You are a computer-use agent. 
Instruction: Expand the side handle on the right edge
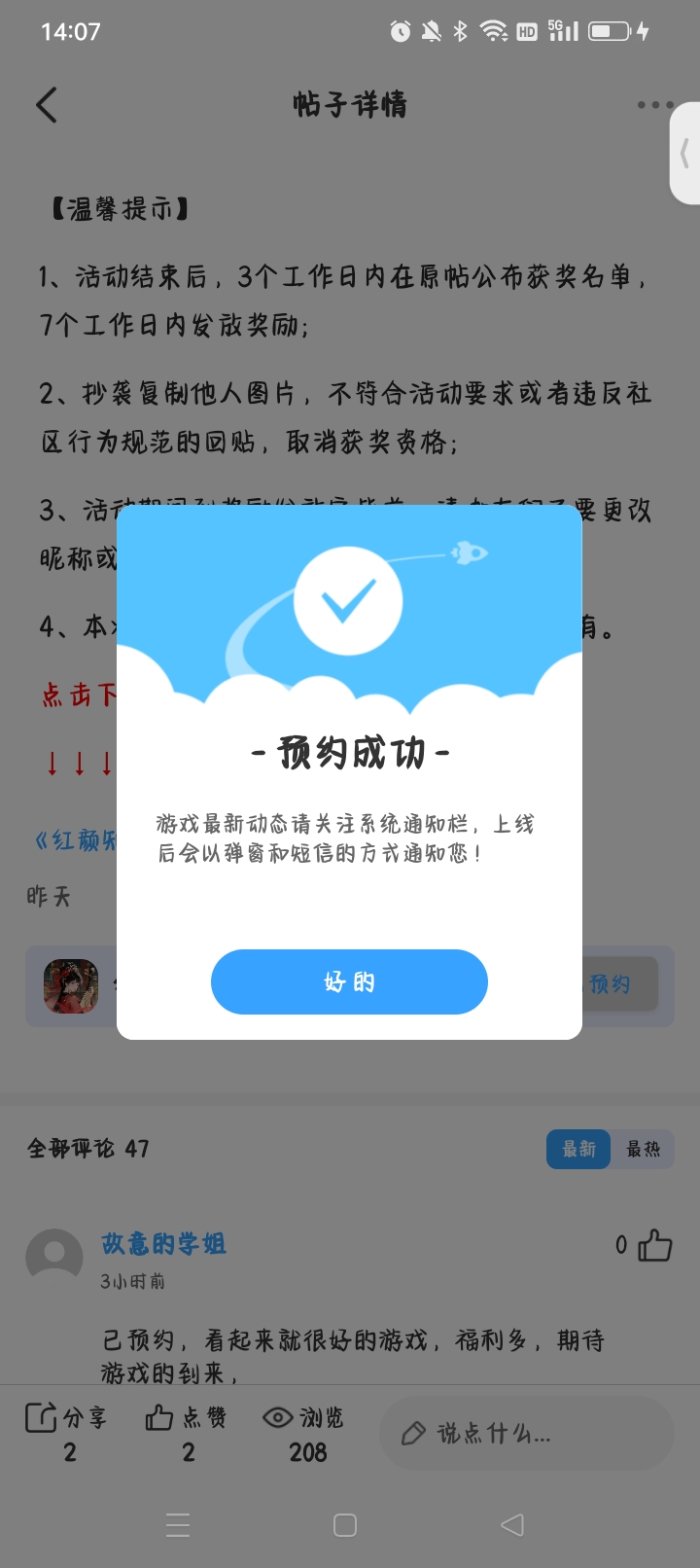click(685, 154)
